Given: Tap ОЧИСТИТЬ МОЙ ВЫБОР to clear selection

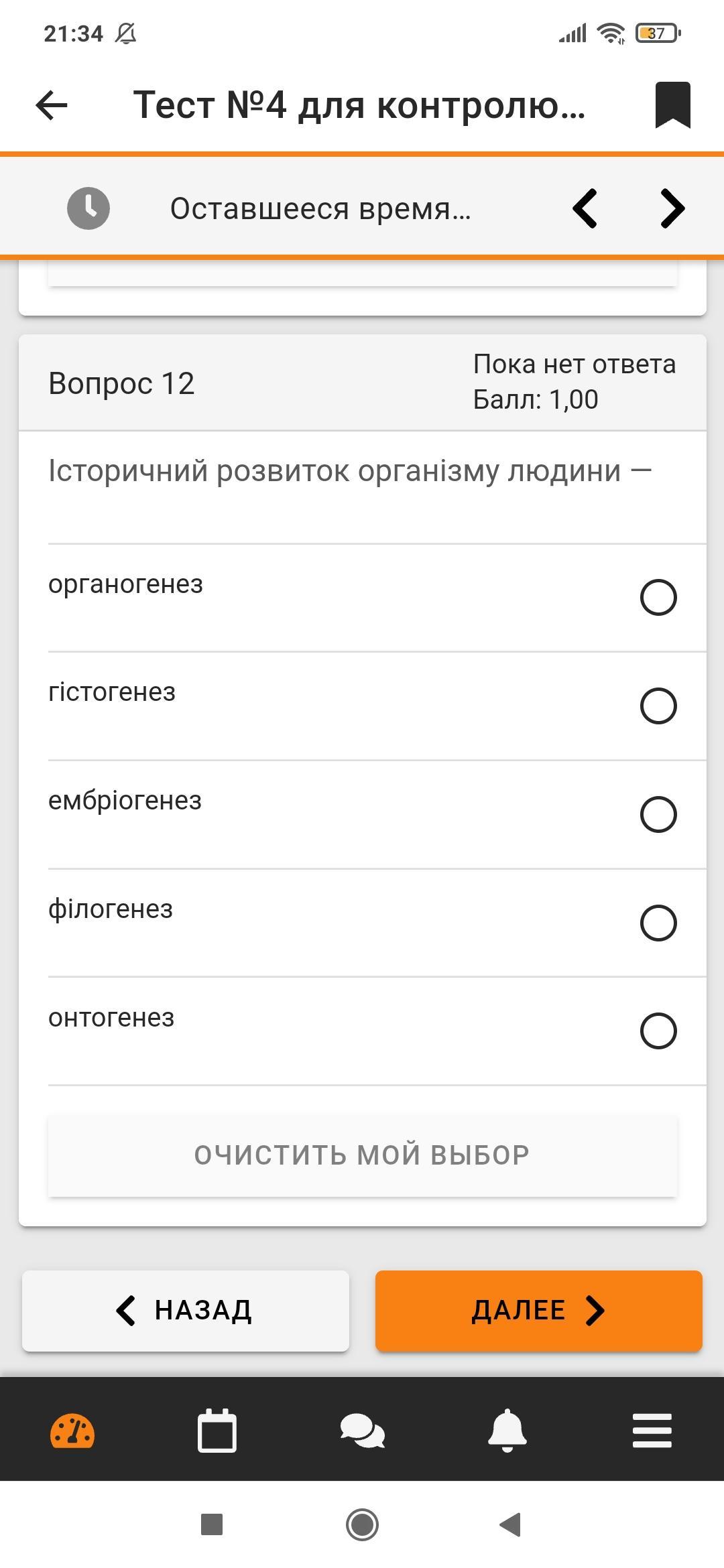Looking at the screenshot, I should (362, 1155).
